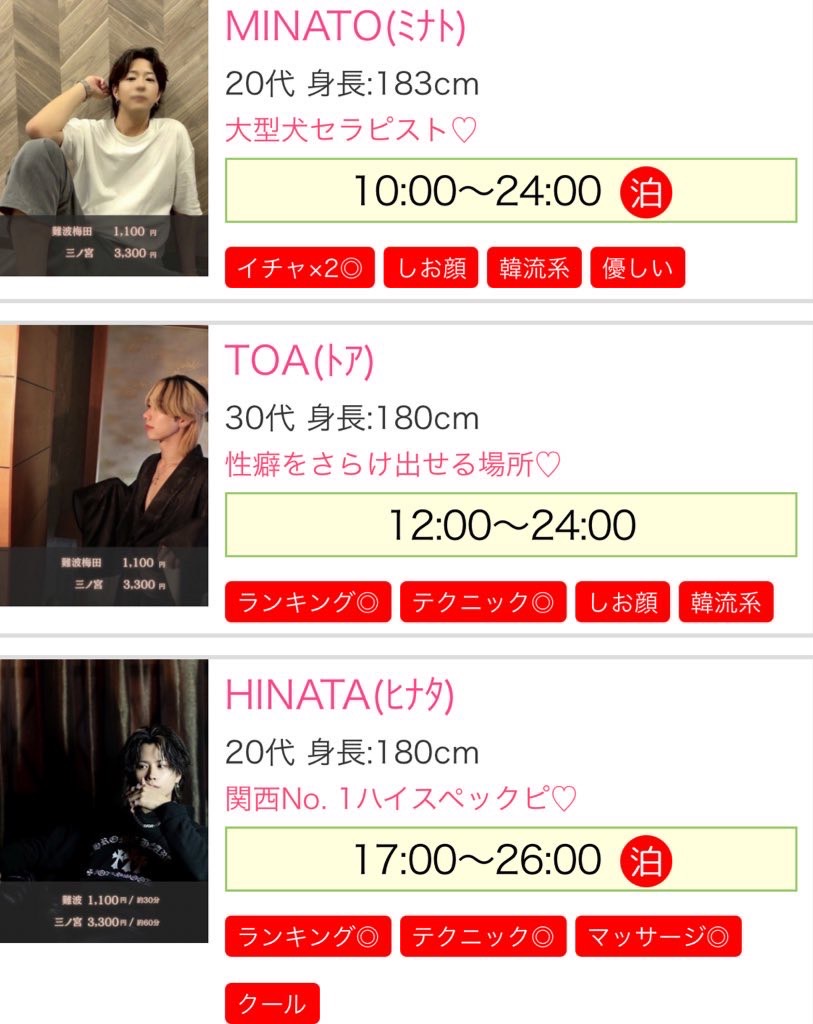Select the テクニック◎ tag under HINATA
The width and height of the screenshot is (813, 1024).
click(x=483, y=936)
